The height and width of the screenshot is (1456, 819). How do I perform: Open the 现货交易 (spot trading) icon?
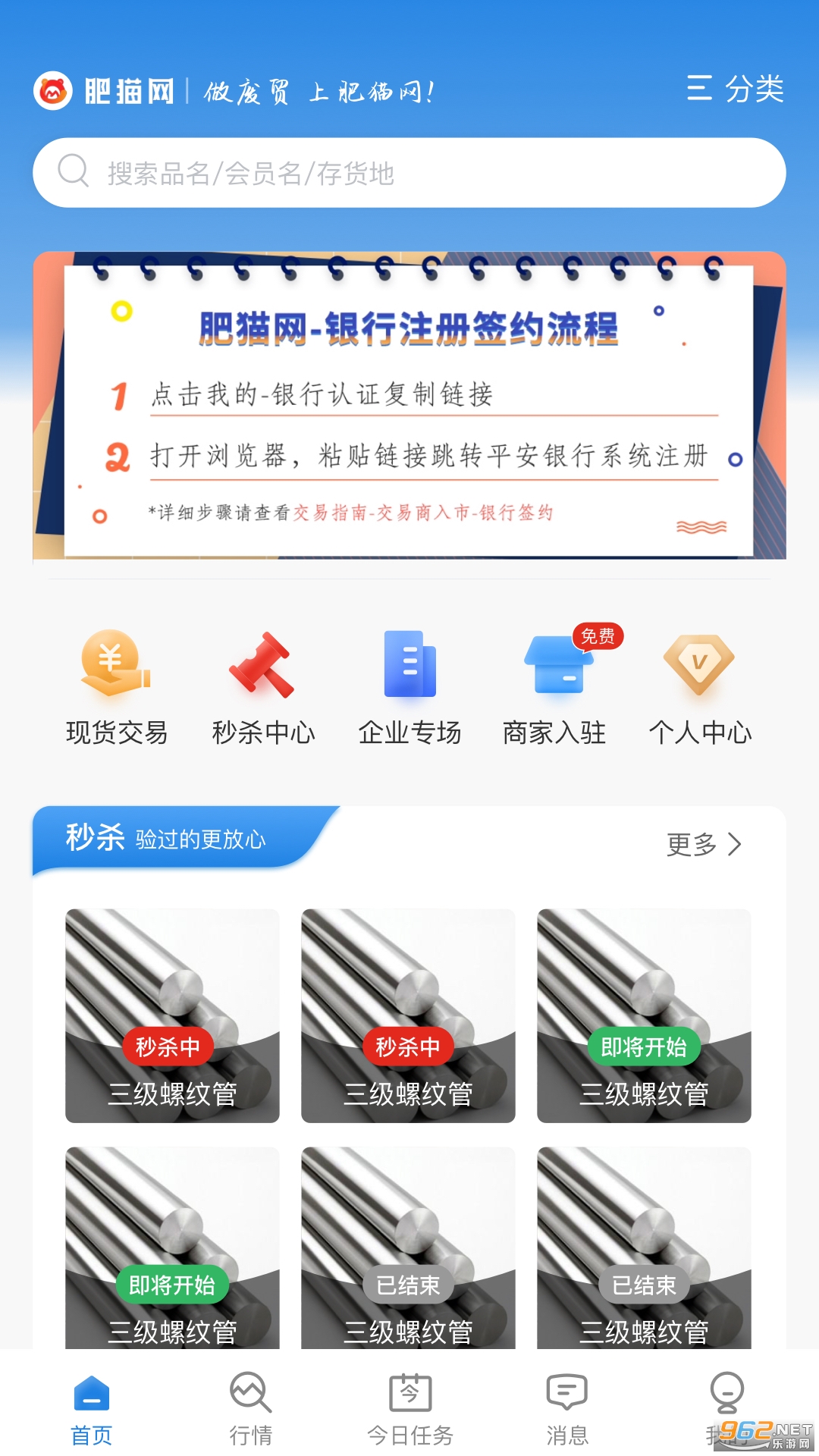click(x=114, y=682)
